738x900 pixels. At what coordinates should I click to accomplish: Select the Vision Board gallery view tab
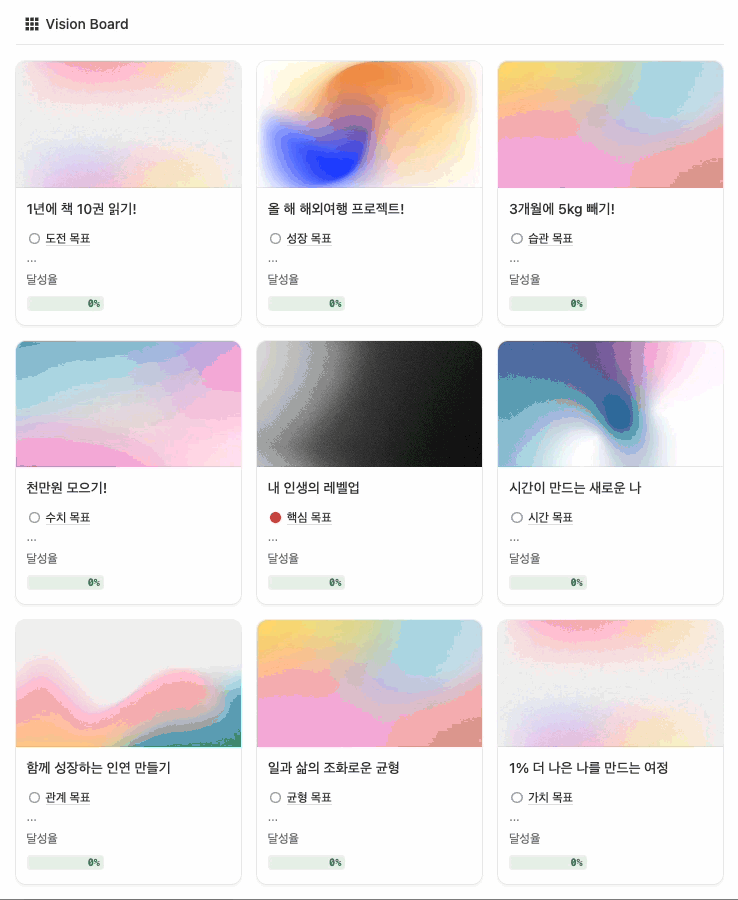pyautogui.click(x=77, y=24)
